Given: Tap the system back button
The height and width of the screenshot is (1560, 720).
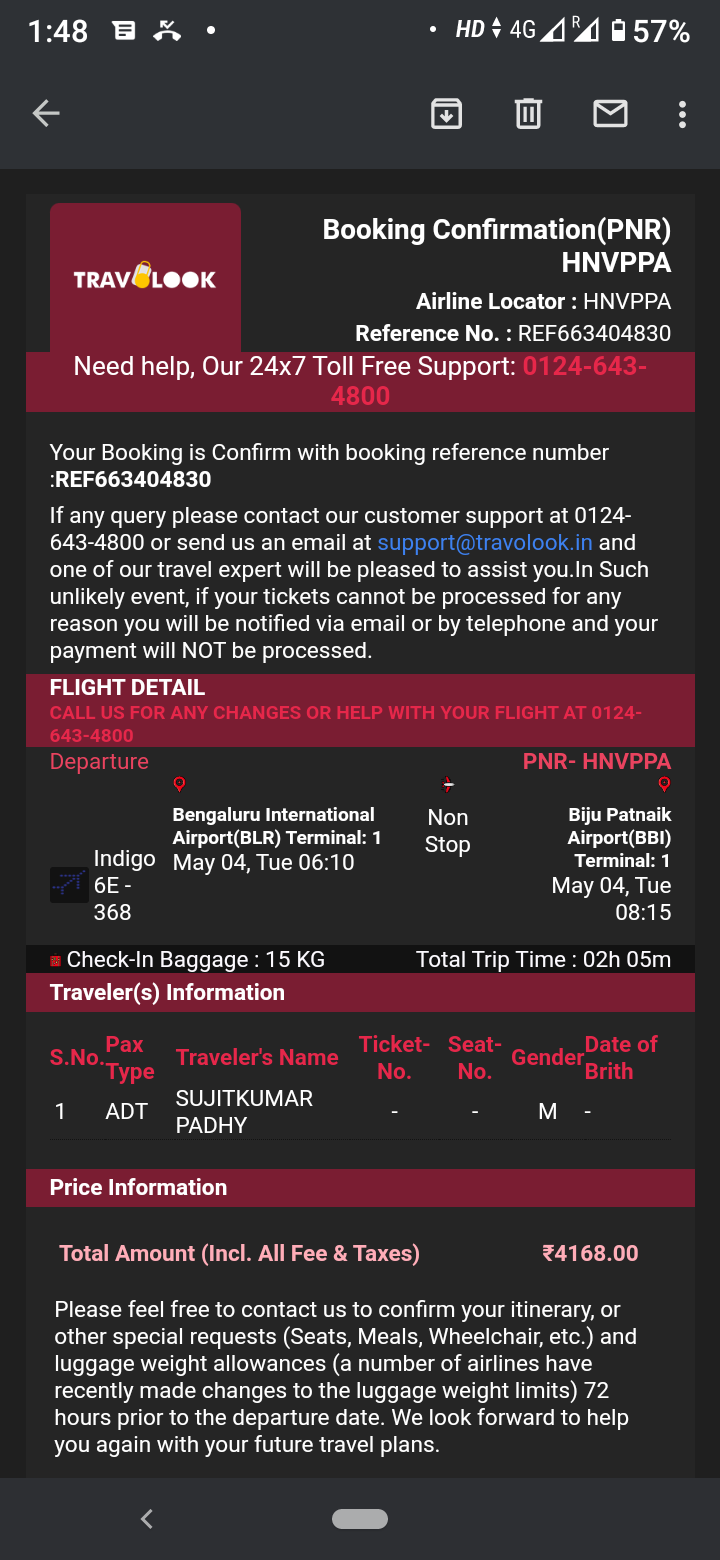Looking at the screenshot, I should point(147,1519).
